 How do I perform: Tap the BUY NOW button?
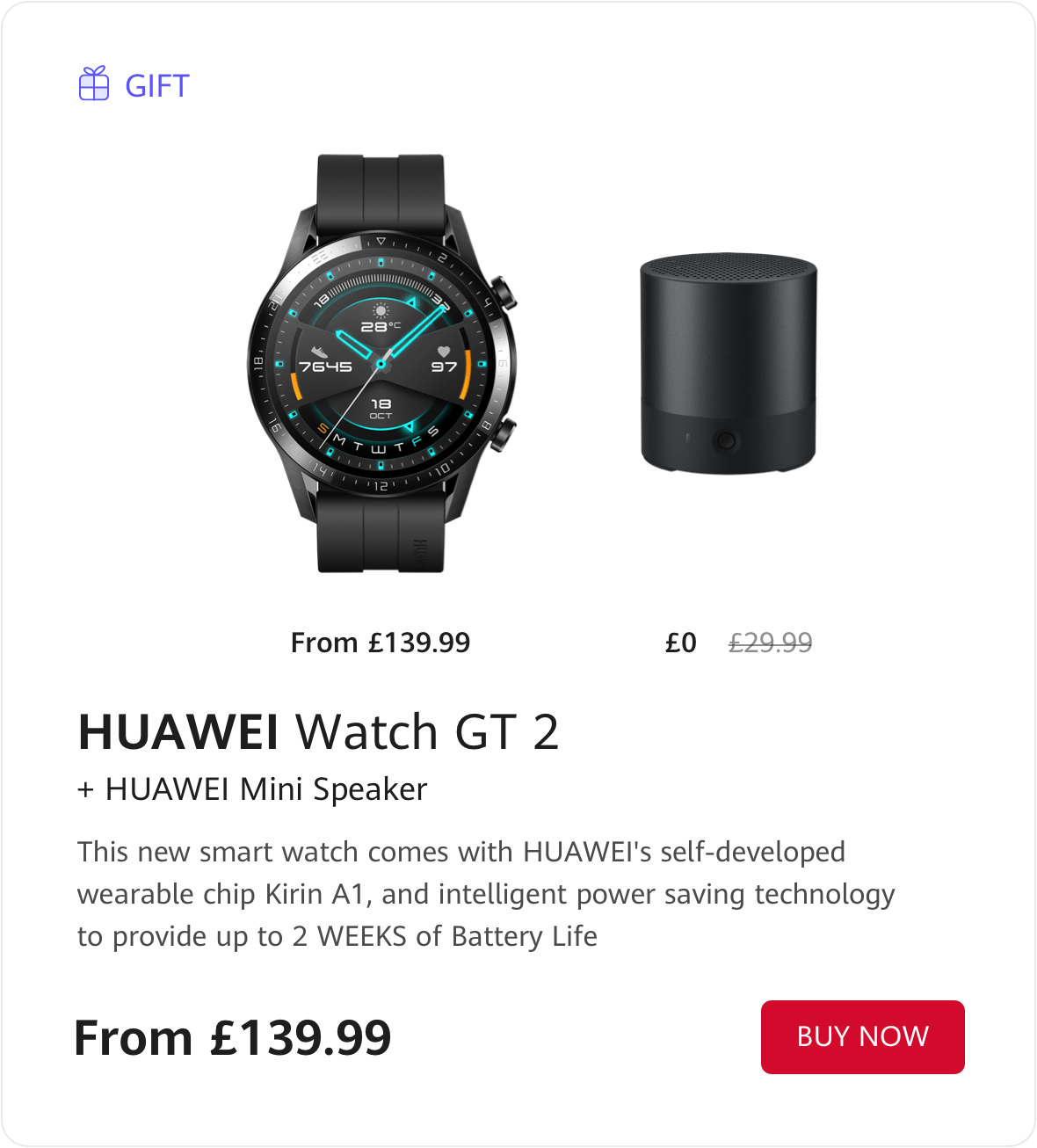click(x=862, y=1036)
